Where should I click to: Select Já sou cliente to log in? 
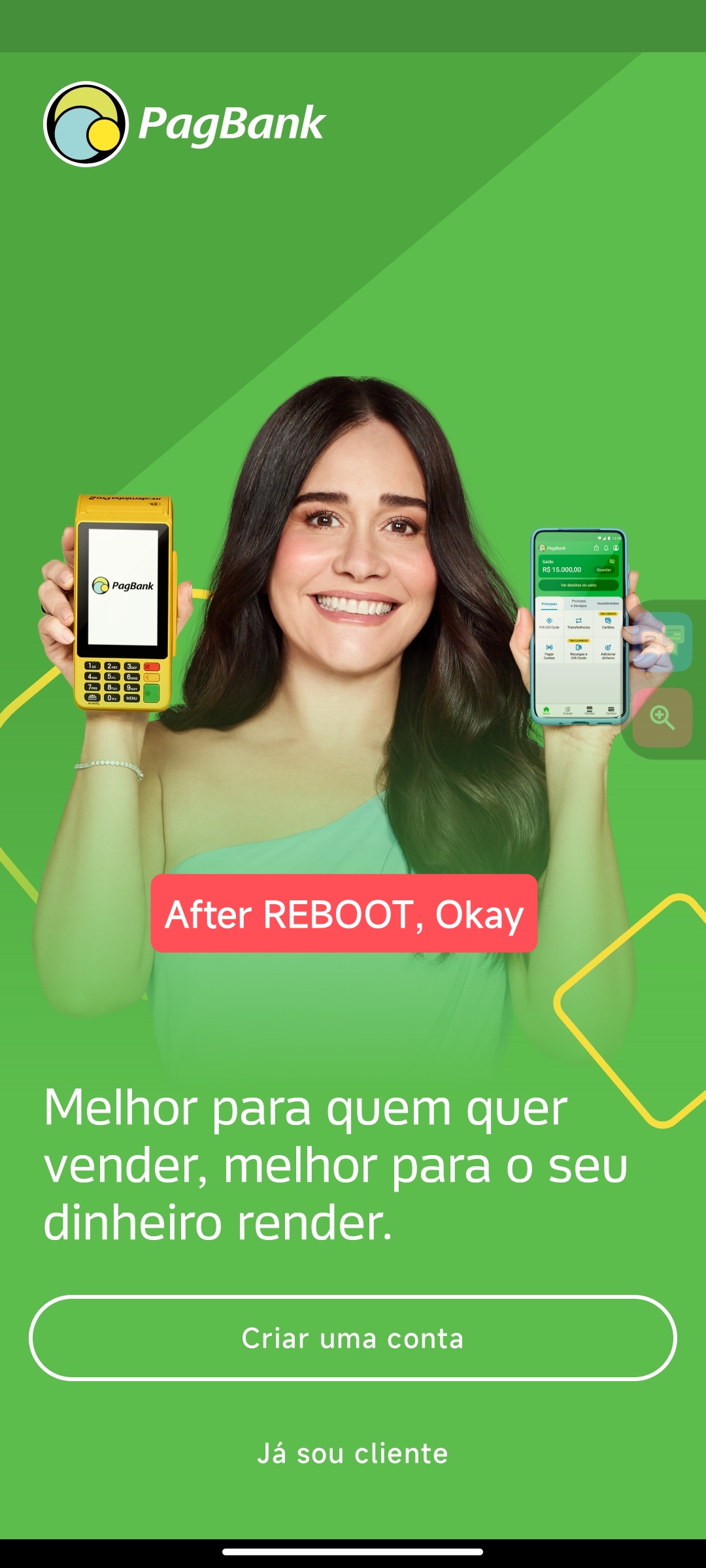coord(353,1454)
